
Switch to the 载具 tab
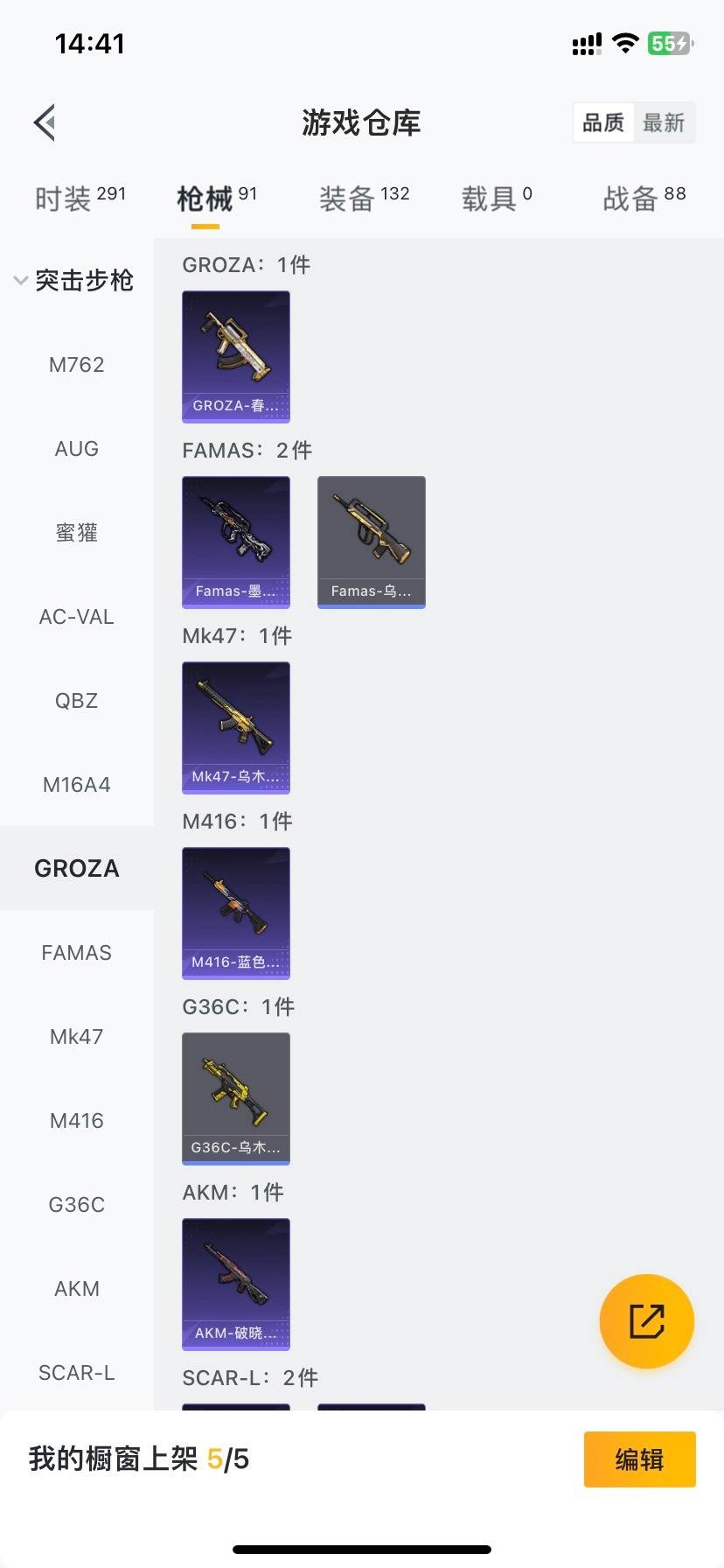(x=496, y=199)
